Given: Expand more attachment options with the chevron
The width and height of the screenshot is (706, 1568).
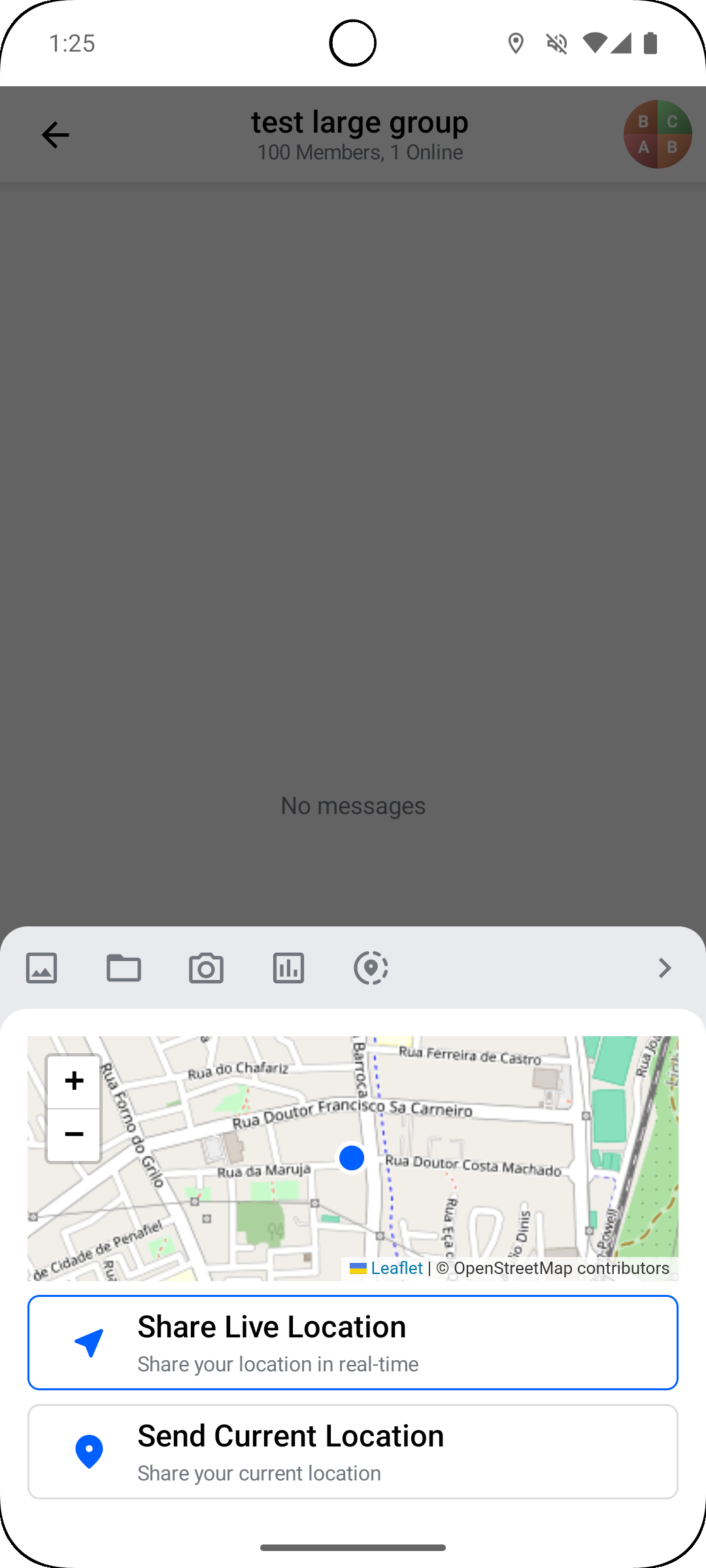Looking at the screenshot, I should pos(664,968).
